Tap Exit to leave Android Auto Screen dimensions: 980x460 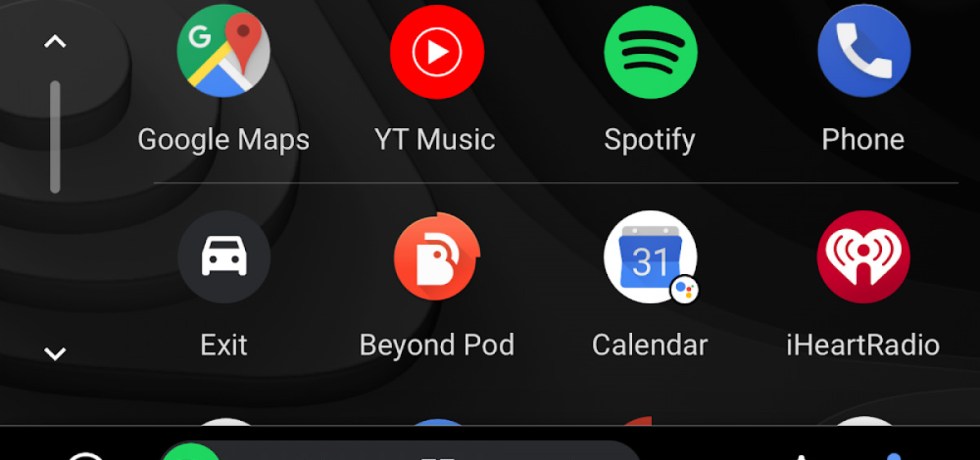click(223, 257)
